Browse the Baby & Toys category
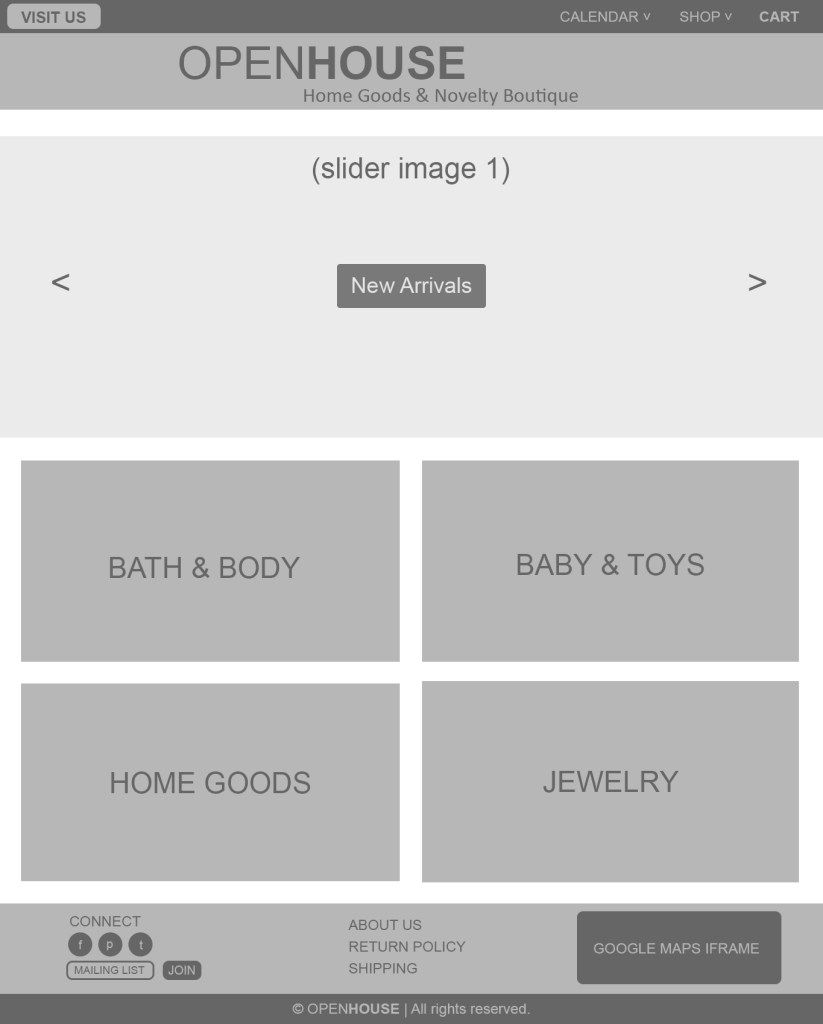823x1024 pixels. click(610, 561)
